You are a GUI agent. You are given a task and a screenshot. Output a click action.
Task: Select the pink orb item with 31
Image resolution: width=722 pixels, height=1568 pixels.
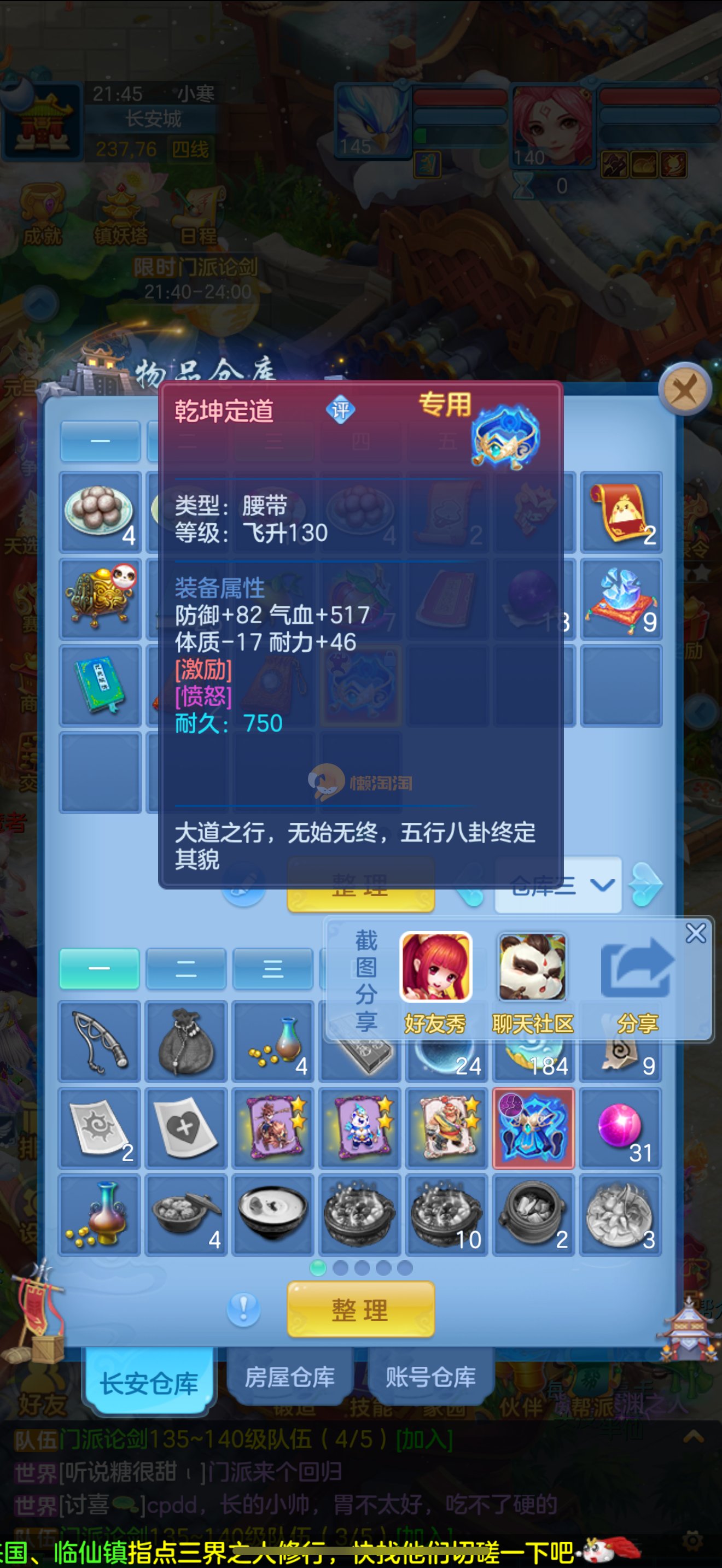(x=620, y=1128)
